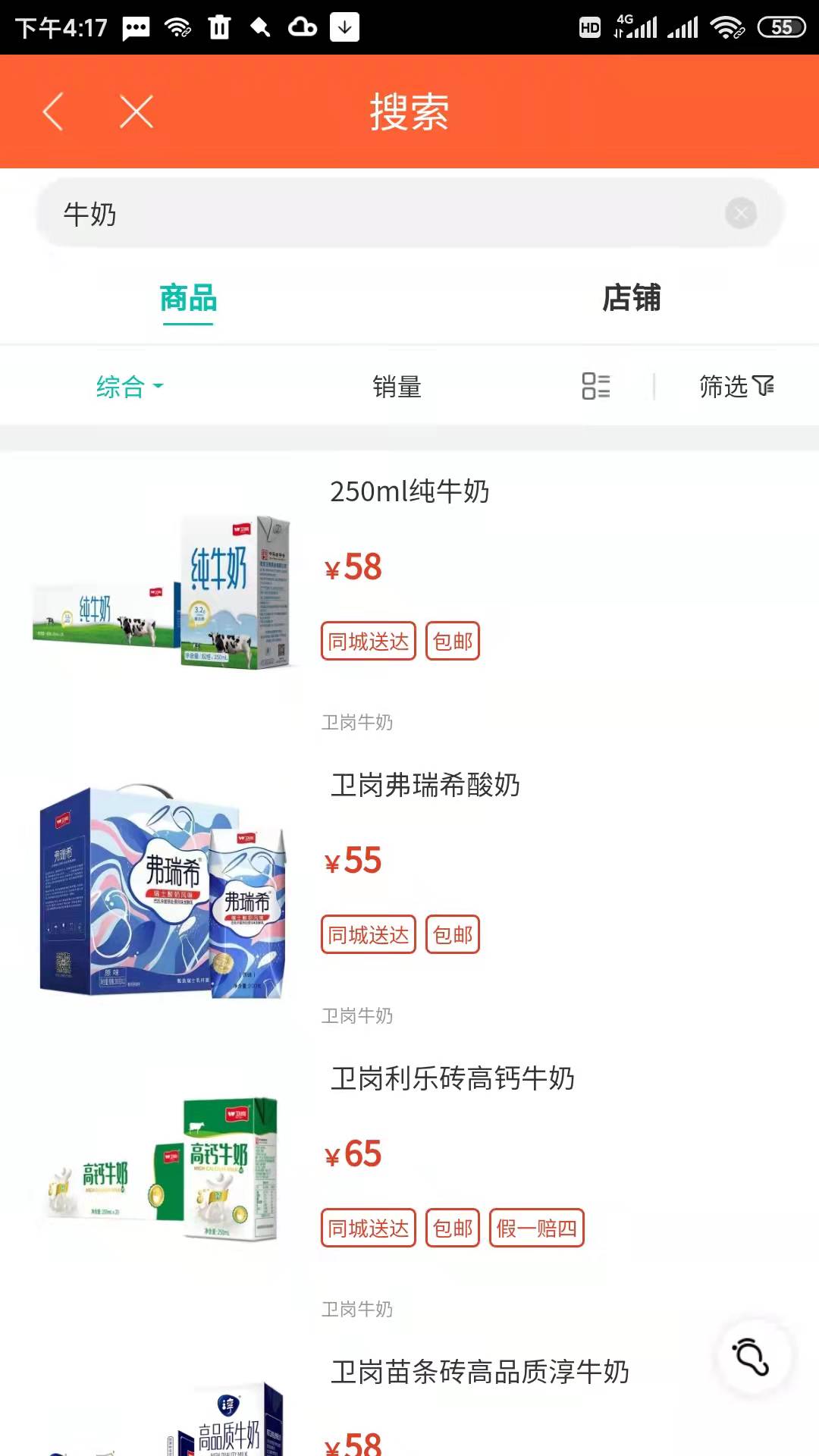Tap 包邮 tag on 卫岗弗瑞希酸奶
The height and width of the screenshot is (1456, 819).
453,934
